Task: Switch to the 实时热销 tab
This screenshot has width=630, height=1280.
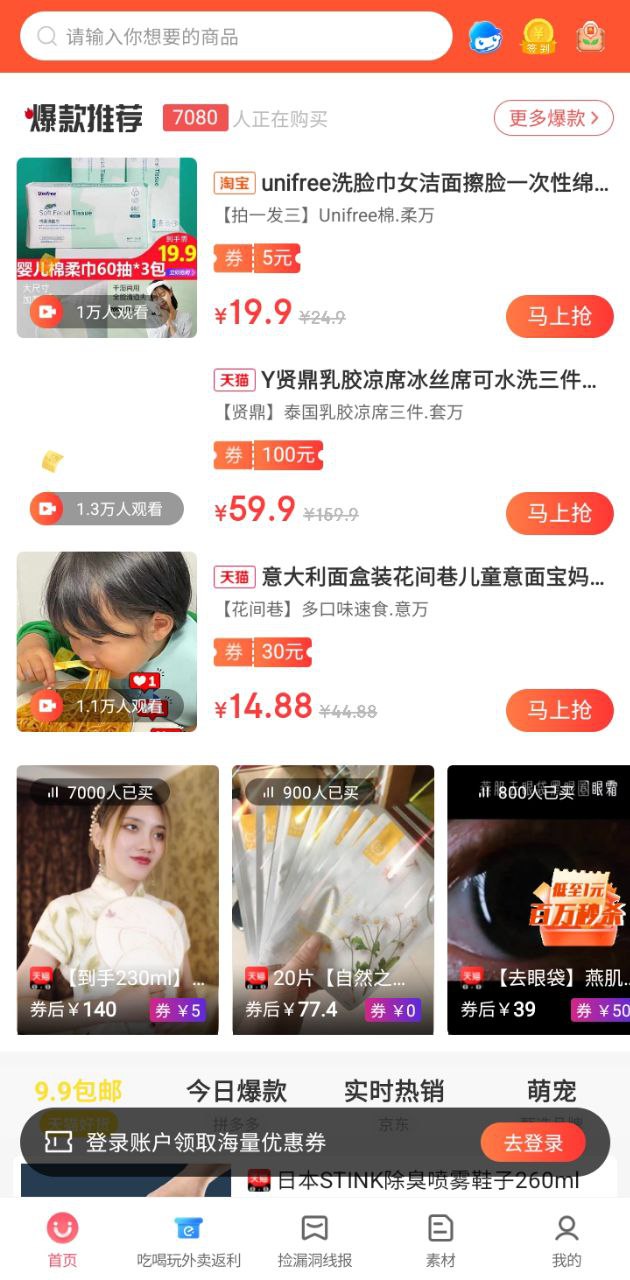Action: 393,1091
